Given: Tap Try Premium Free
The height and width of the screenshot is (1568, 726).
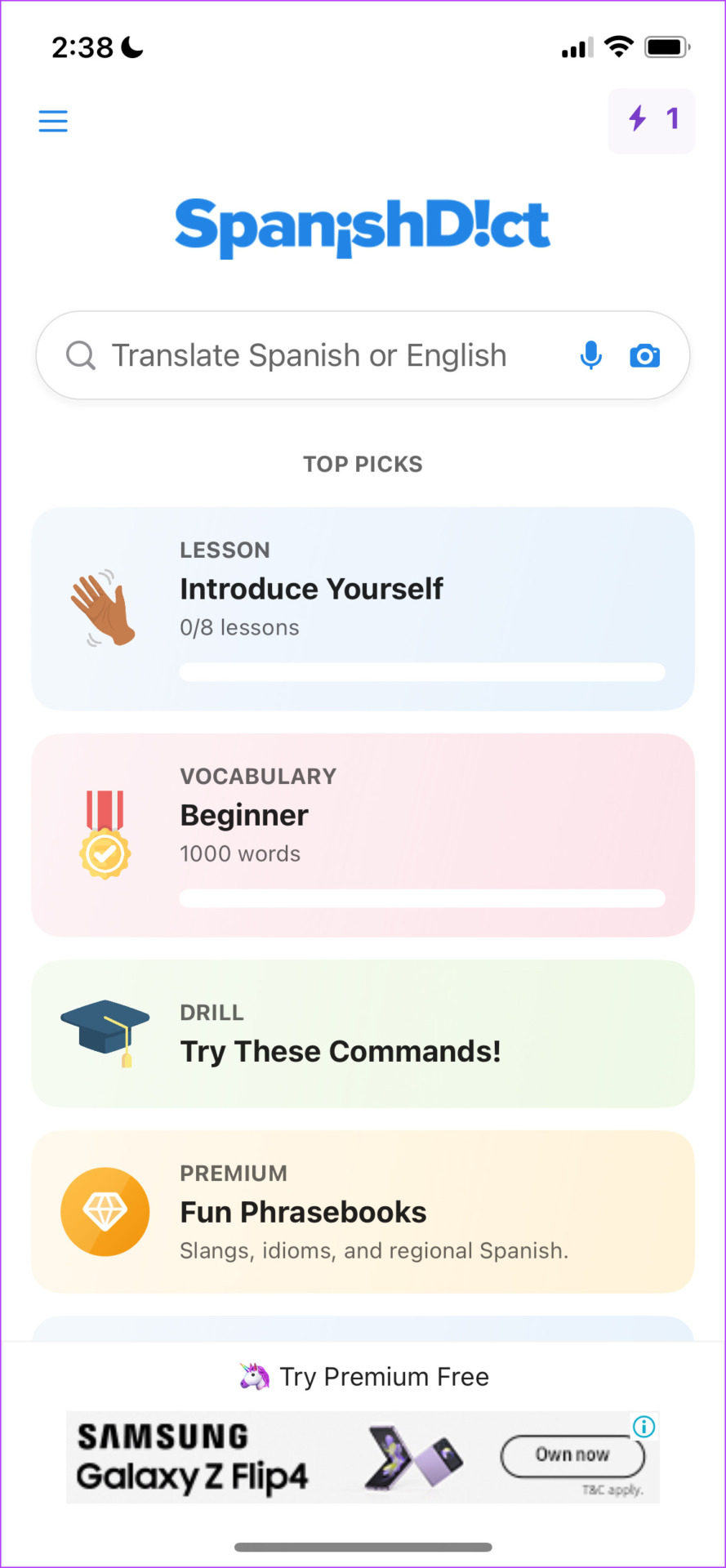Looking at the screenshot, I should point(364,1377).
